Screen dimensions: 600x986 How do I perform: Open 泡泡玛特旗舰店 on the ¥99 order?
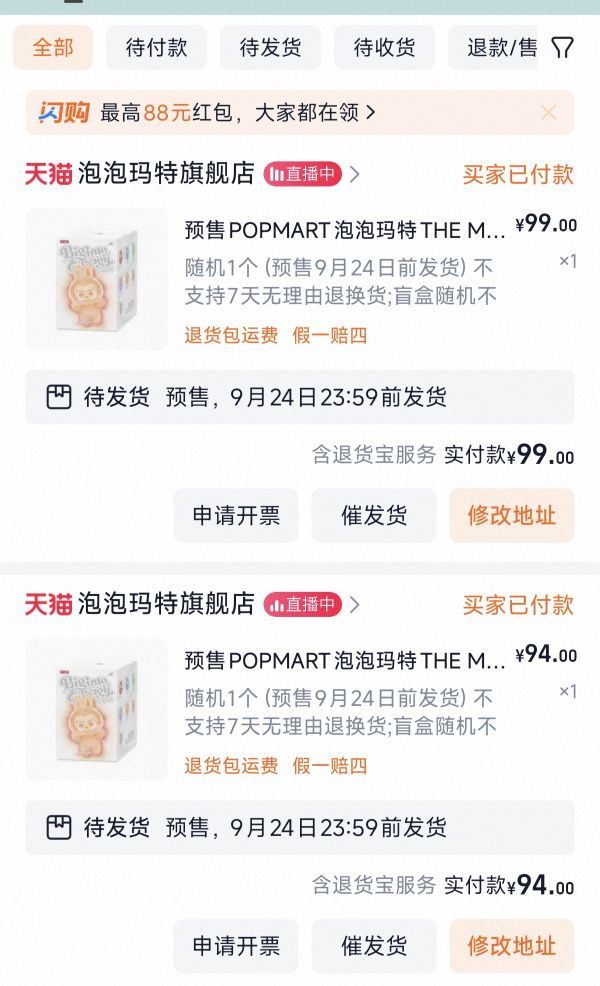pyautogui.click(x=166, y=174)
